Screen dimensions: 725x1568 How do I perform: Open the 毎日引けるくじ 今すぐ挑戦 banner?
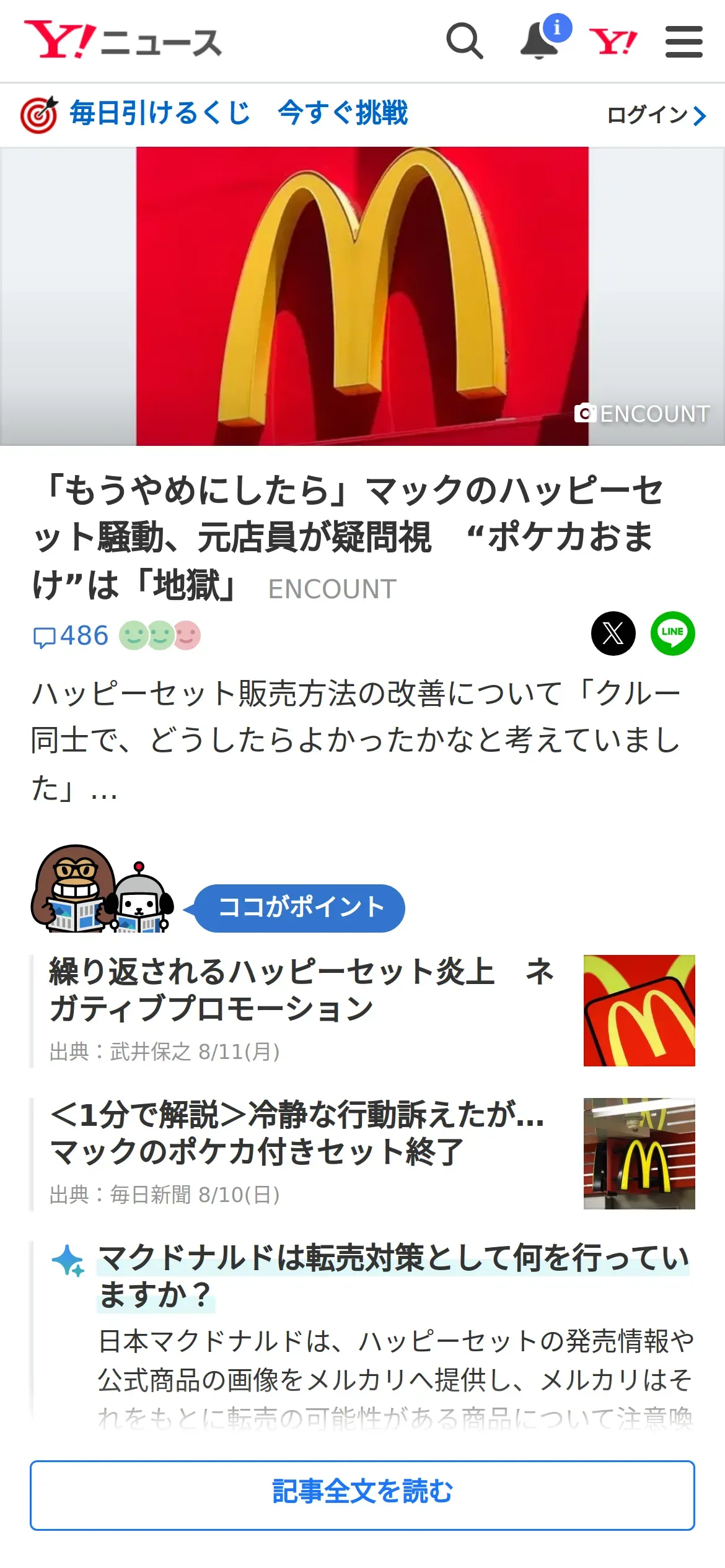point(214,114)
